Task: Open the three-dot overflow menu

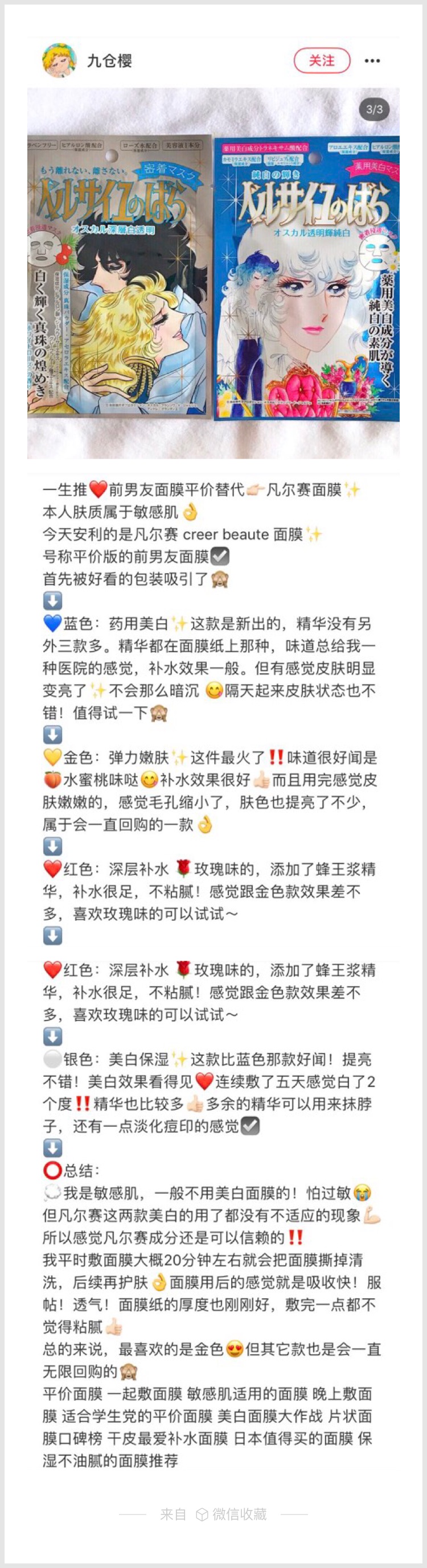Action: click(372, 61)
